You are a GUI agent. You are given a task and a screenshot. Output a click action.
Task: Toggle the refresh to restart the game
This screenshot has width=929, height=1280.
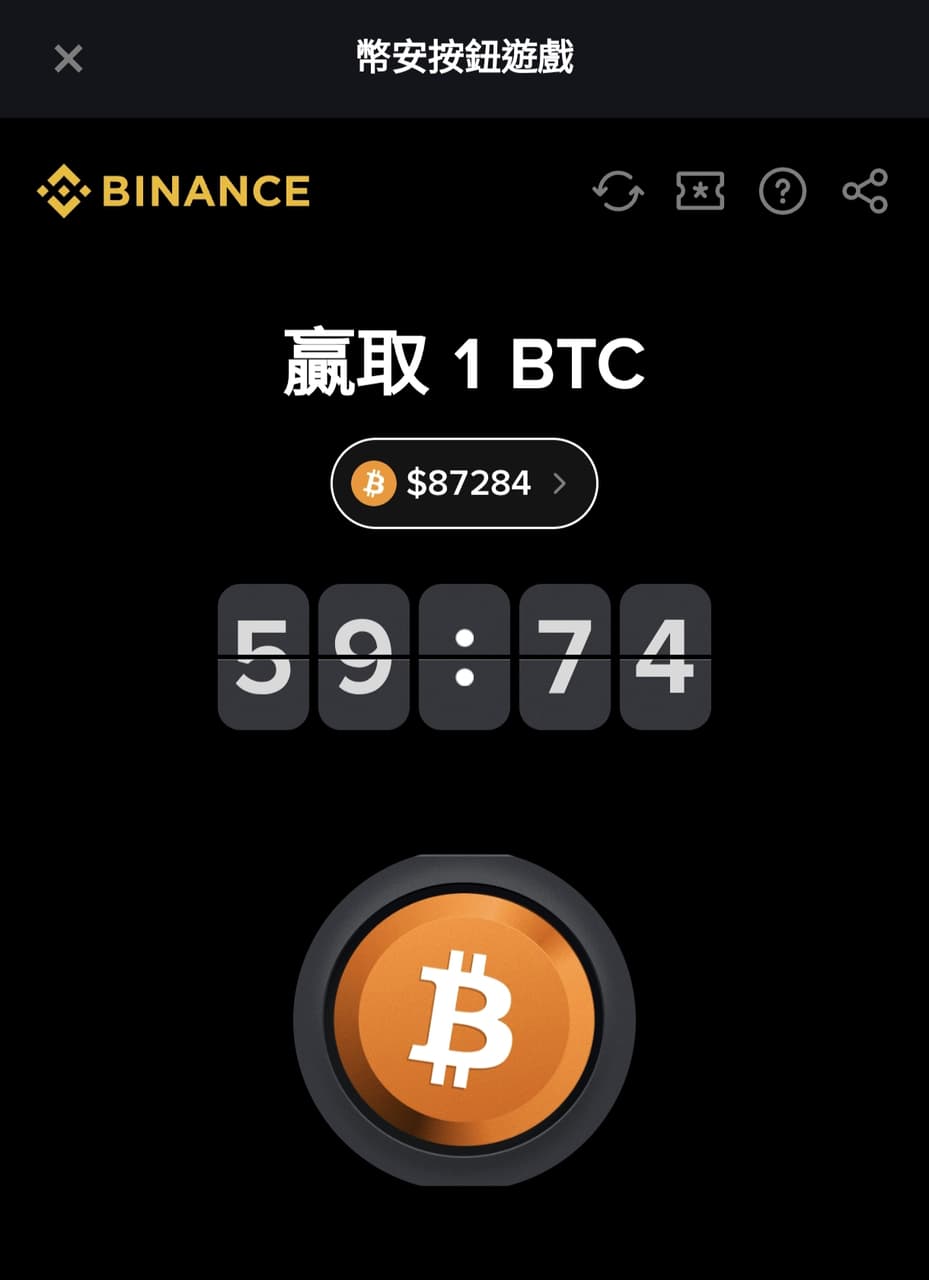pyautogui.click(x=618, y=192)
